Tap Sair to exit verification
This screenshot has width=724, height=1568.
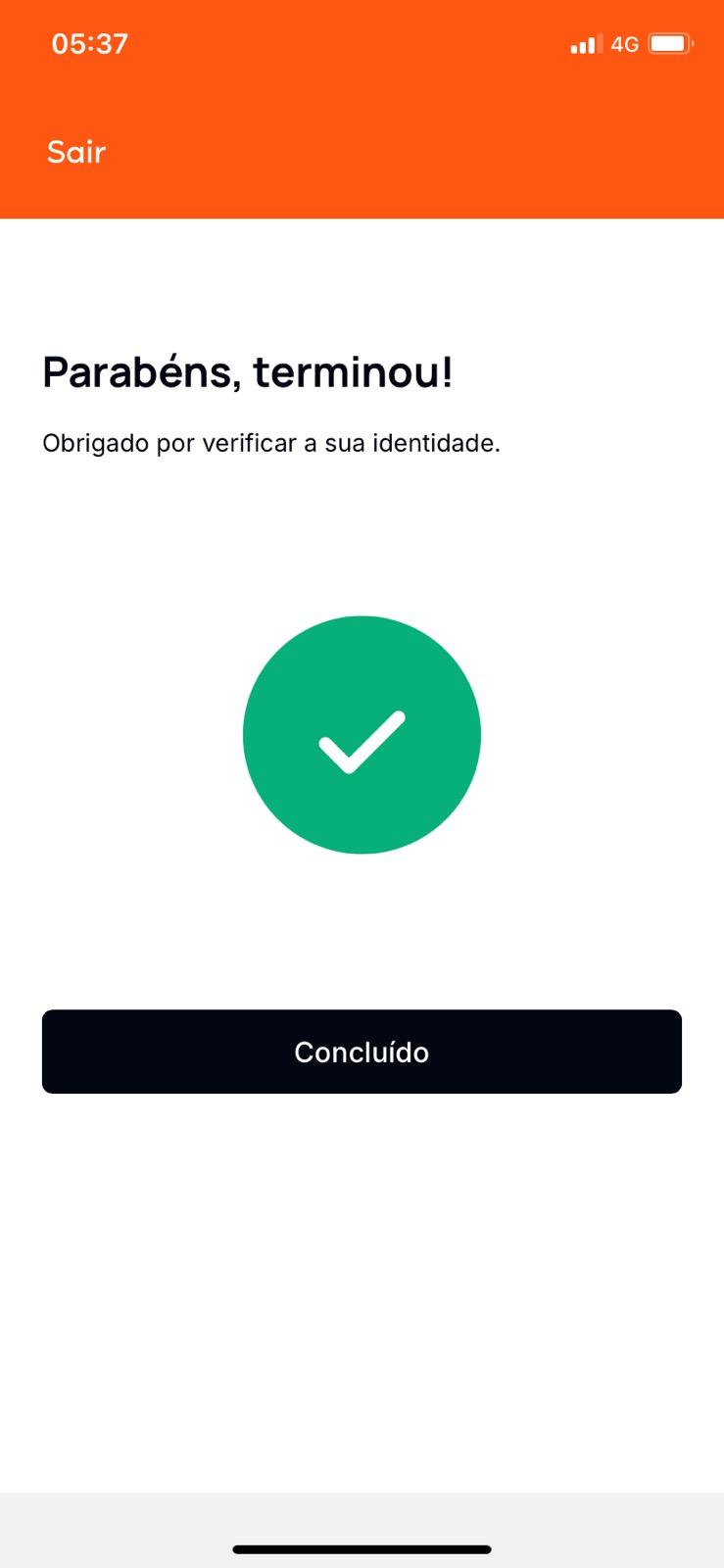[76, 152]
